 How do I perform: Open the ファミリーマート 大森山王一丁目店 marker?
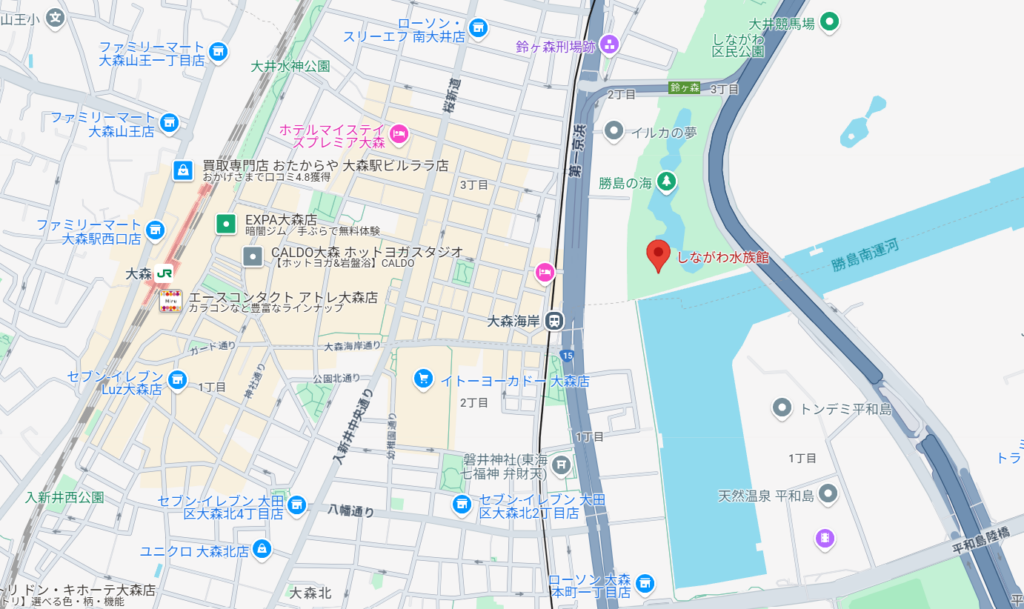pyautogui.click(x=218, y=52)
